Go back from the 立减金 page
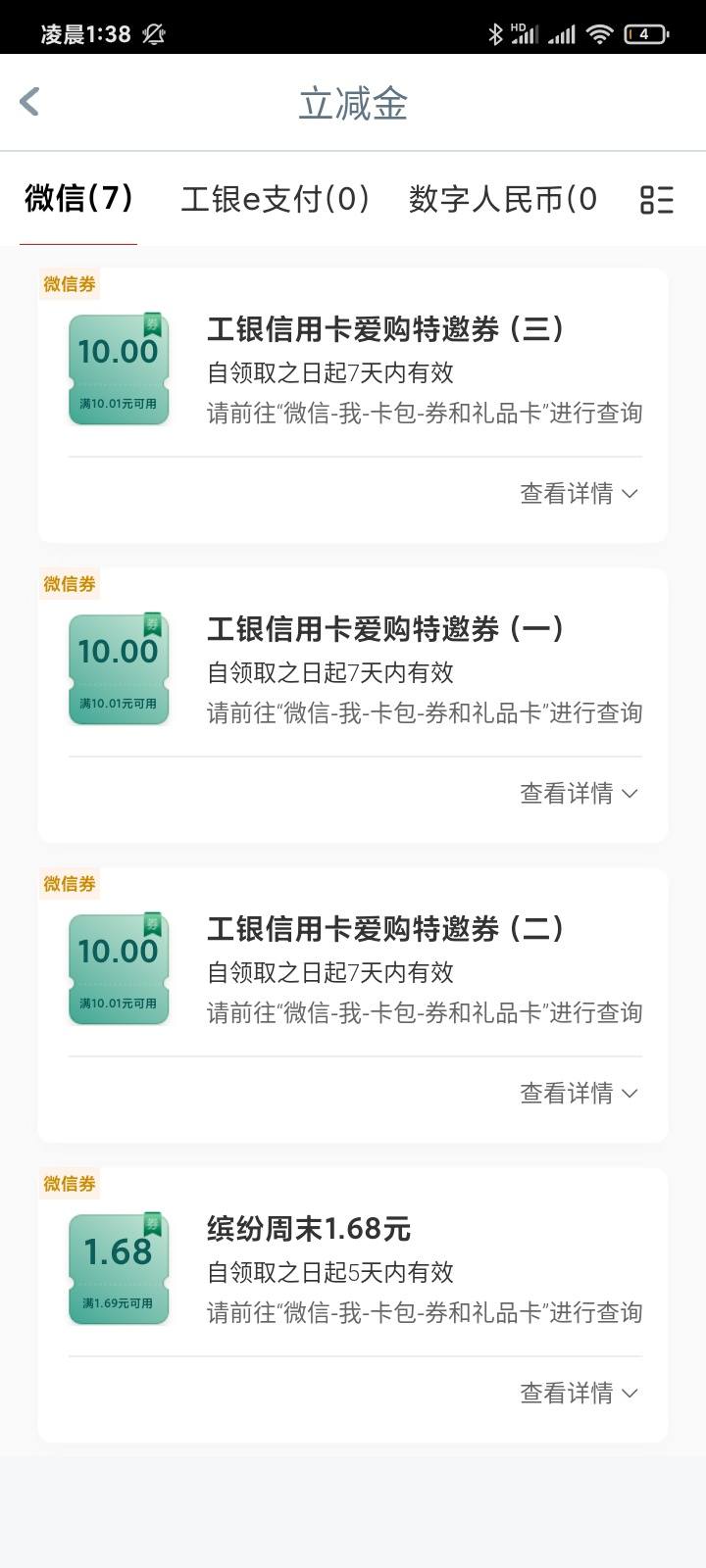706x1568 pixels. [29, 102]
